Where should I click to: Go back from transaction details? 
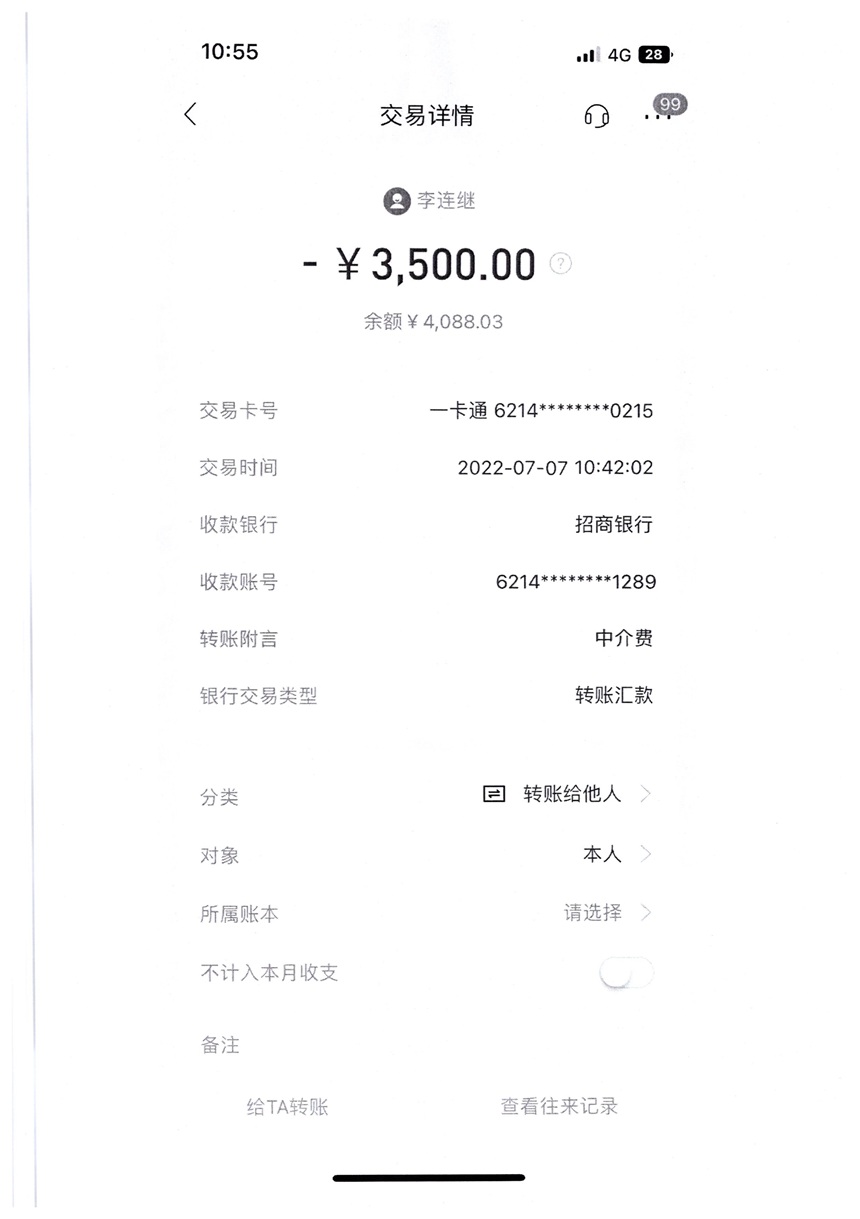[191, 115]
